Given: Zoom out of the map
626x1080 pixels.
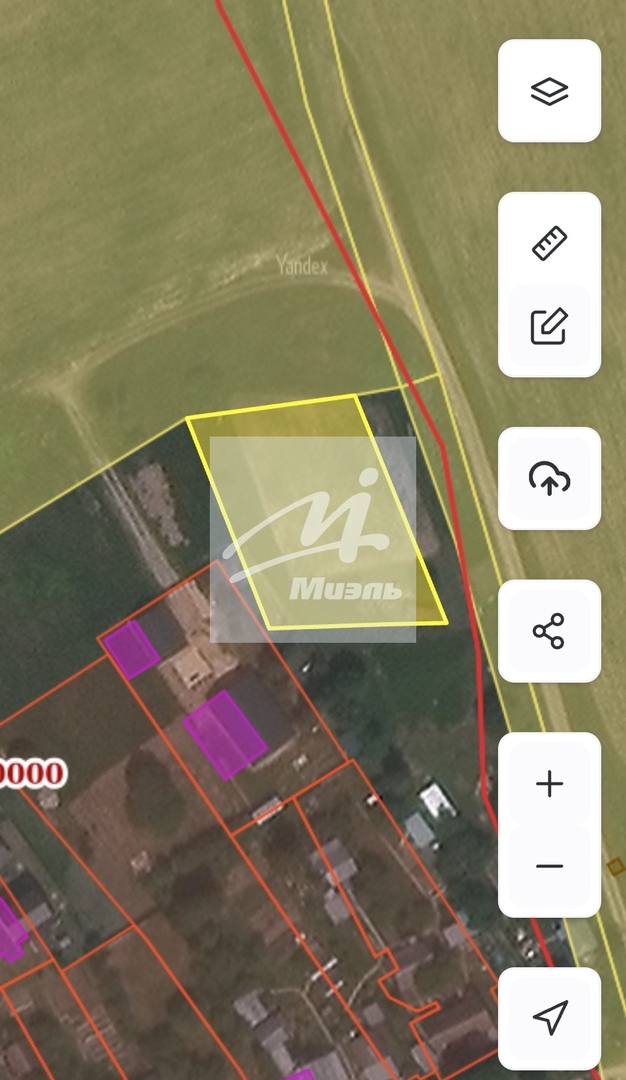Looking at the screenshot, I should (549, 866).
